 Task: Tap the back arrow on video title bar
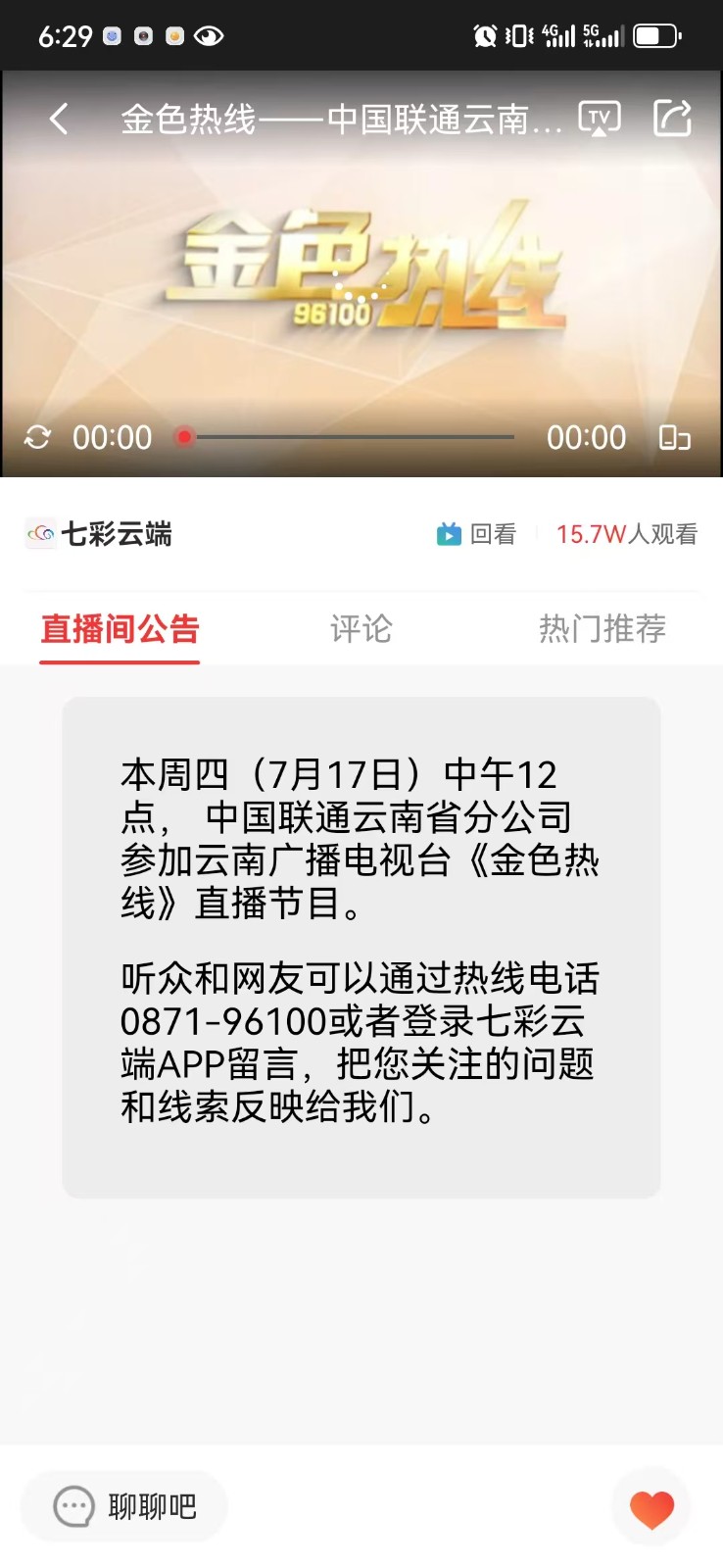pos(59,118)
